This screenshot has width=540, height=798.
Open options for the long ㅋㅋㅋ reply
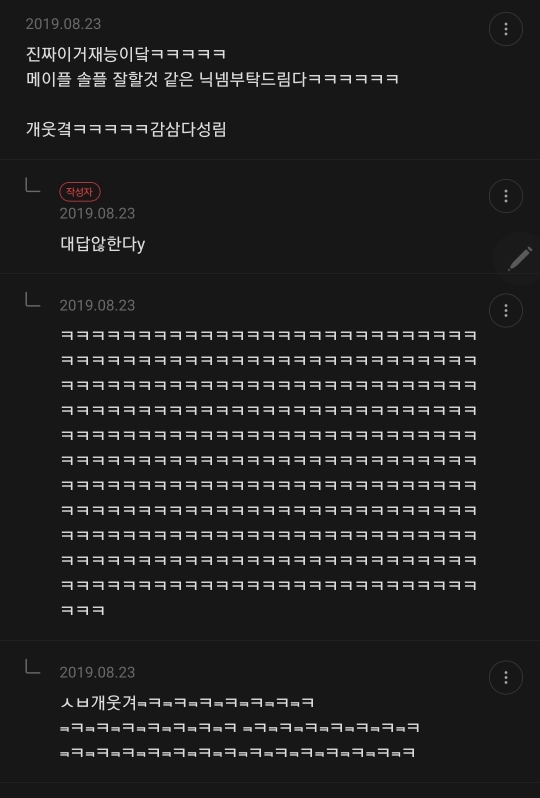(505, 310)
